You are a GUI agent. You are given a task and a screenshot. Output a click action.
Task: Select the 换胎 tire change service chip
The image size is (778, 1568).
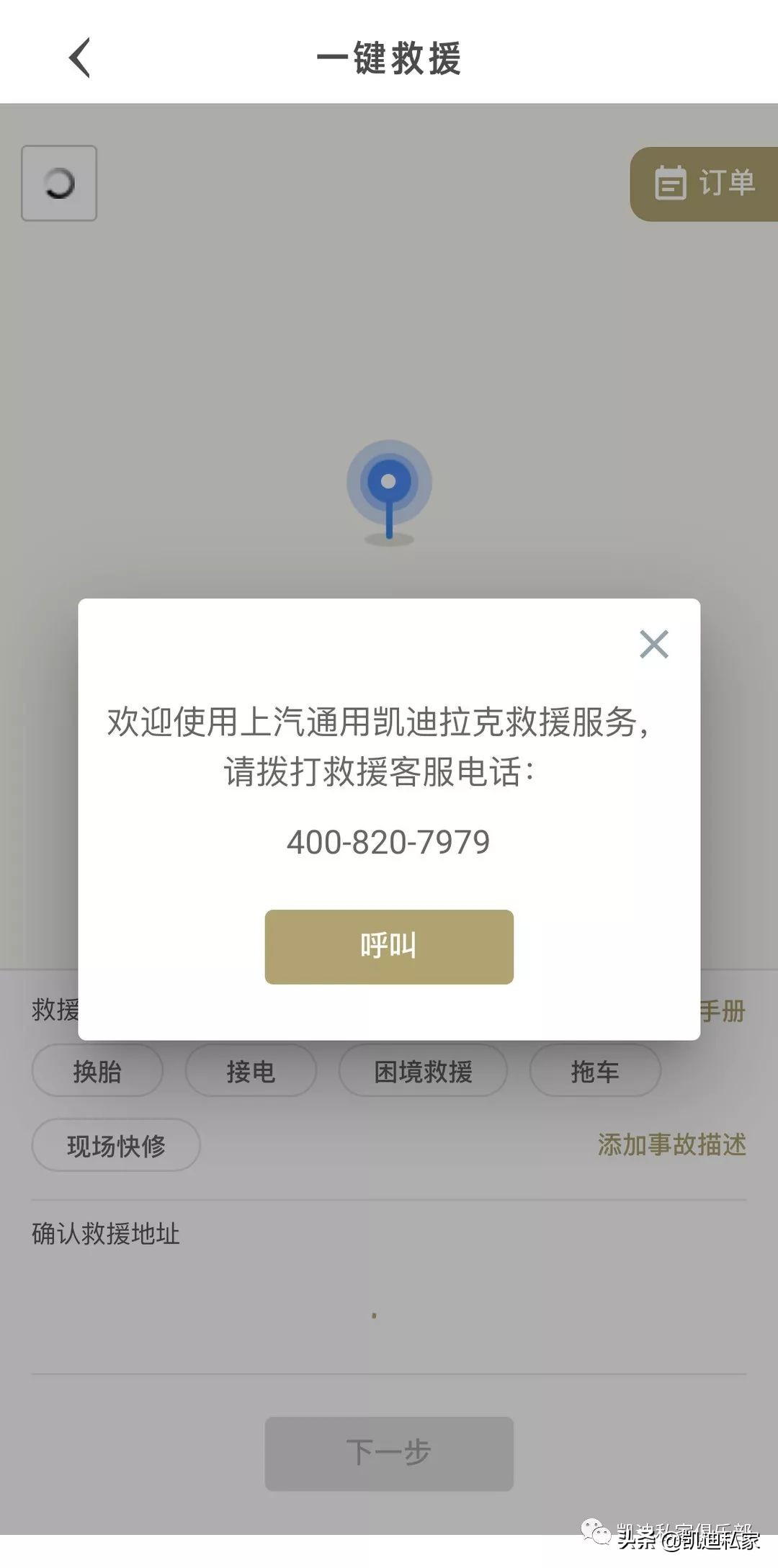tap(97, 1071)
